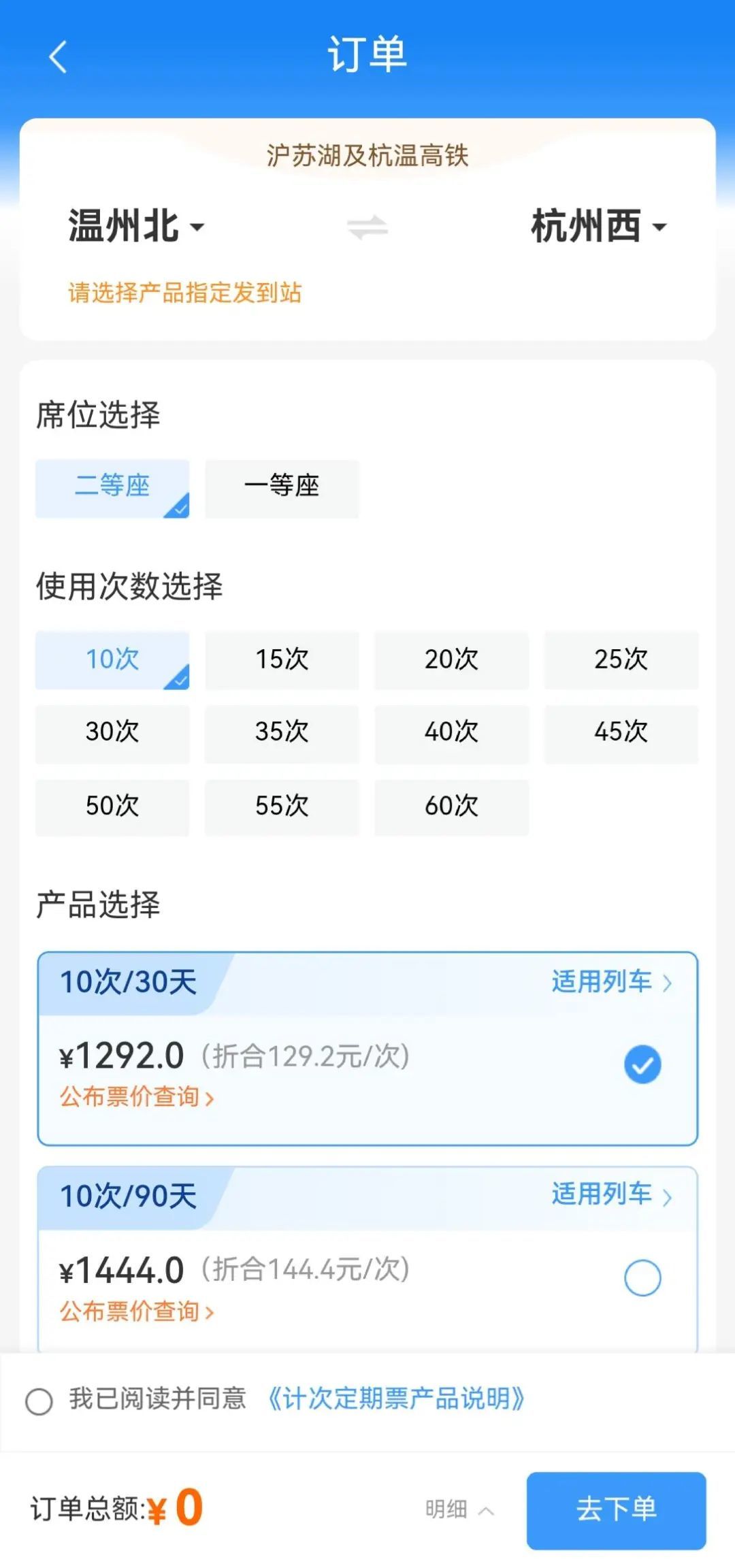Tap 去下单 to place the order

coord(616,1510)
